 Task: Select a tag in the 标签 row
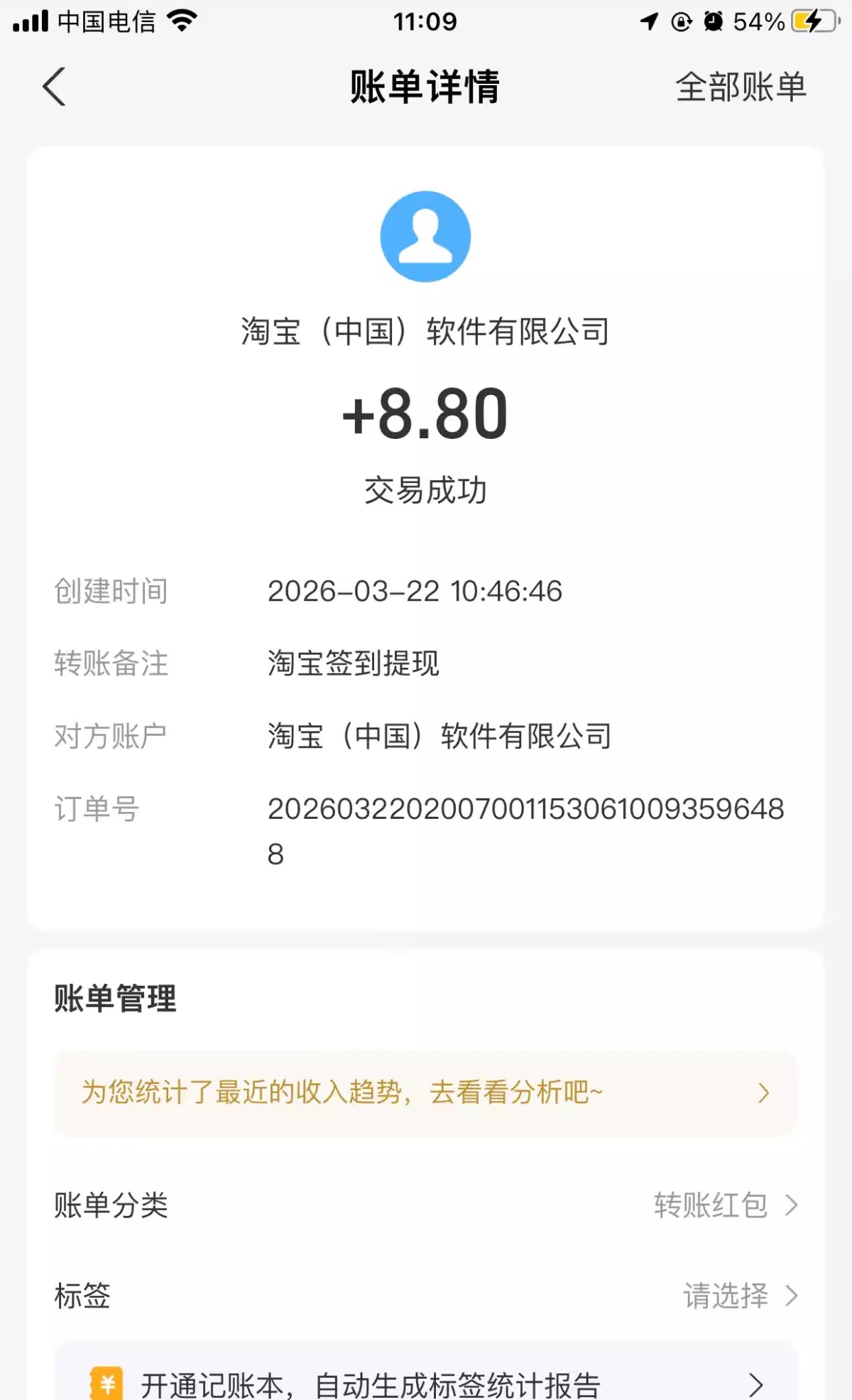(738, 1296)
